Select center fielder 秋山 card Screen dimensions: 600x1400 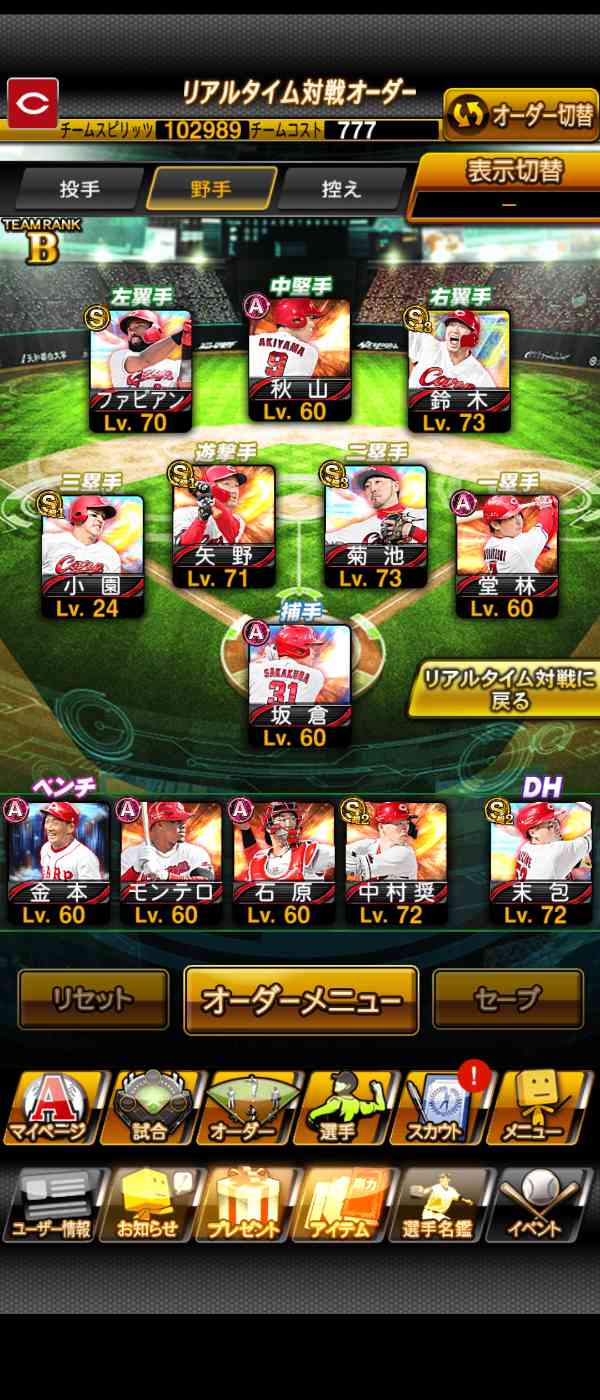pos(299,360)
